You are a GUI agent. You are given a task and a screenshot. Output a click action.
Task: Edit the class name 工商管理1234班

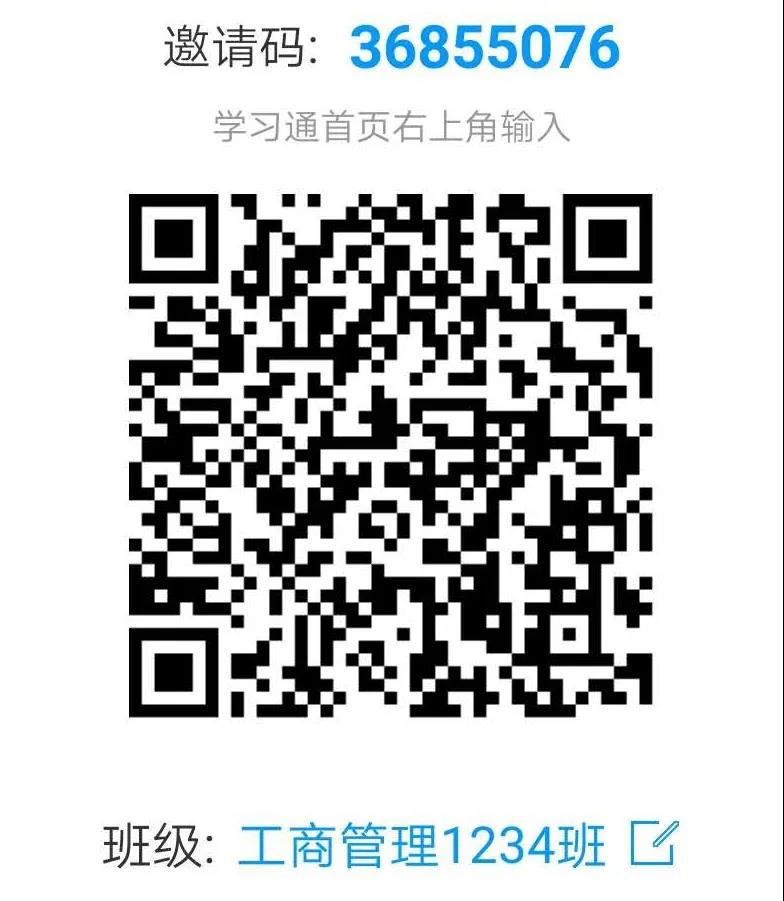point(654,843)
